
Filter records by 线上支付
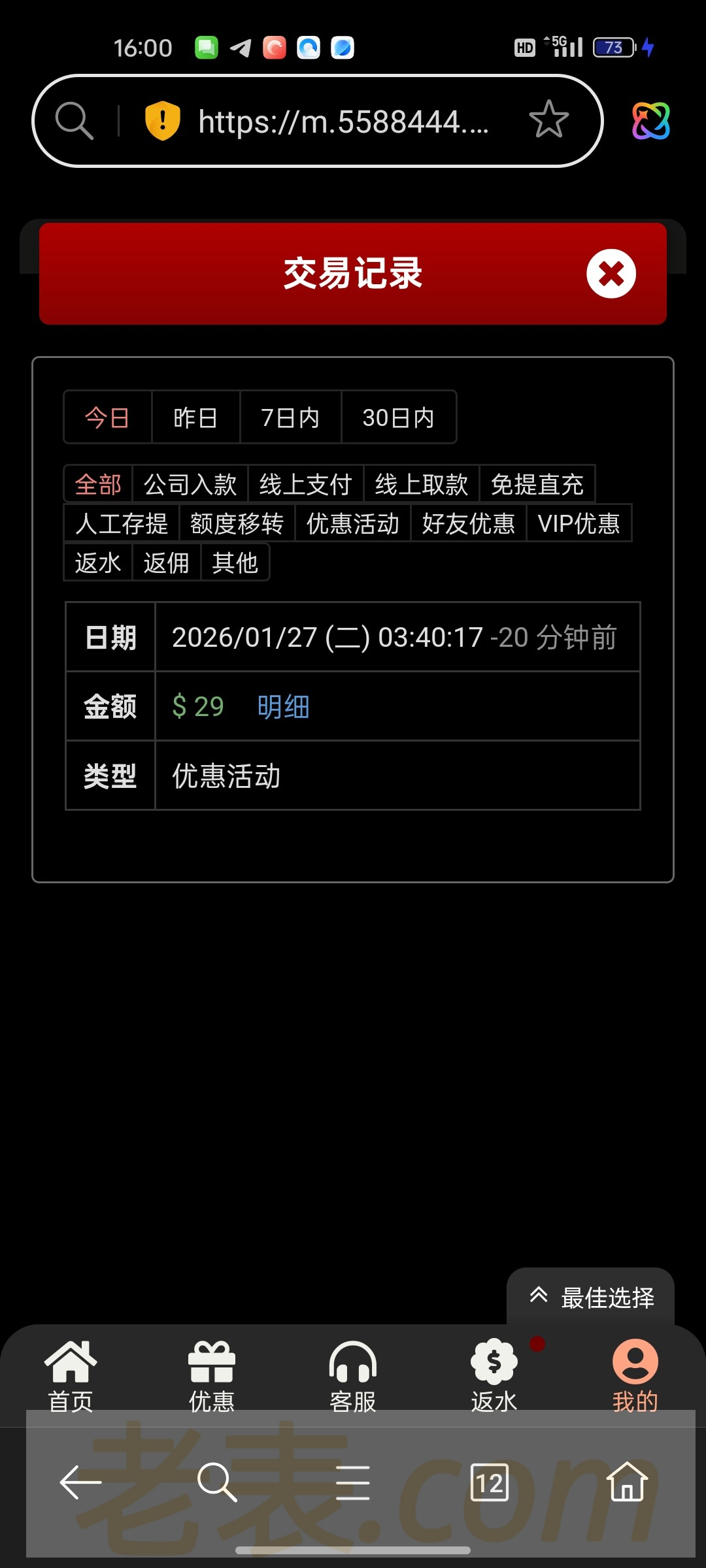point(305,485)
